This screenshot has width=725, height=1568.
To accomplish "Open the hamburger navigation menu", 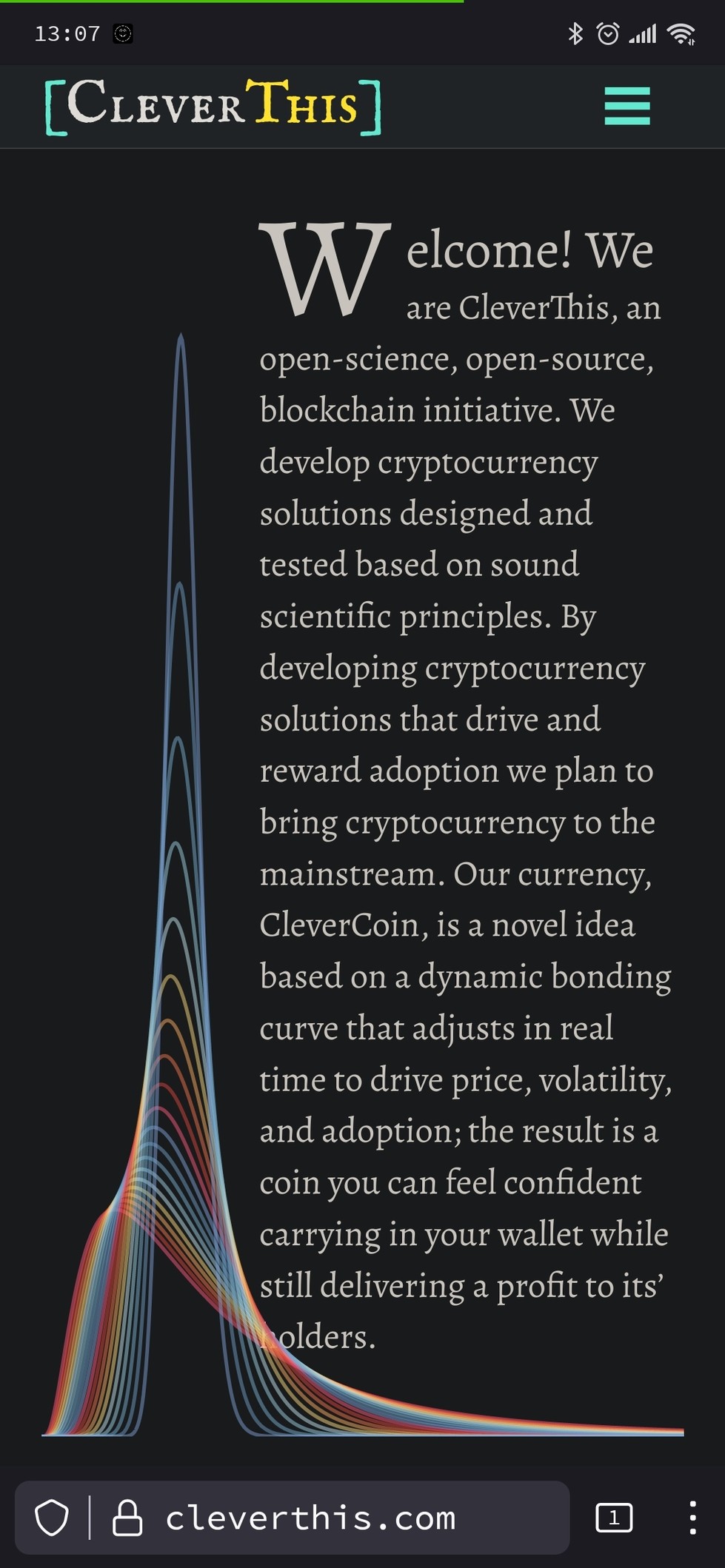I will (627, 107).
